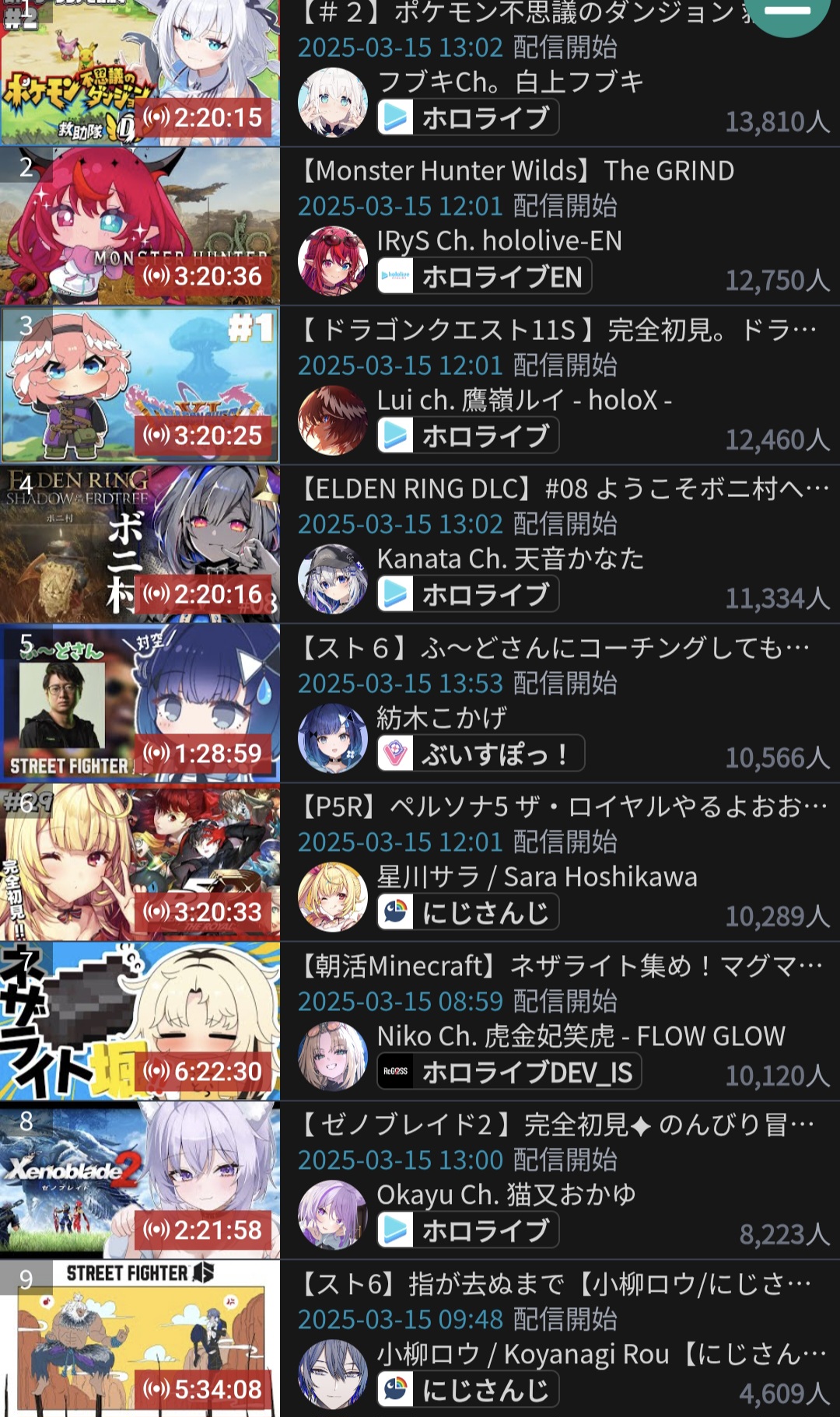
Task: Open the Monster Hunter Wilds stream by IRyS
Action: (x=140, y=226)
